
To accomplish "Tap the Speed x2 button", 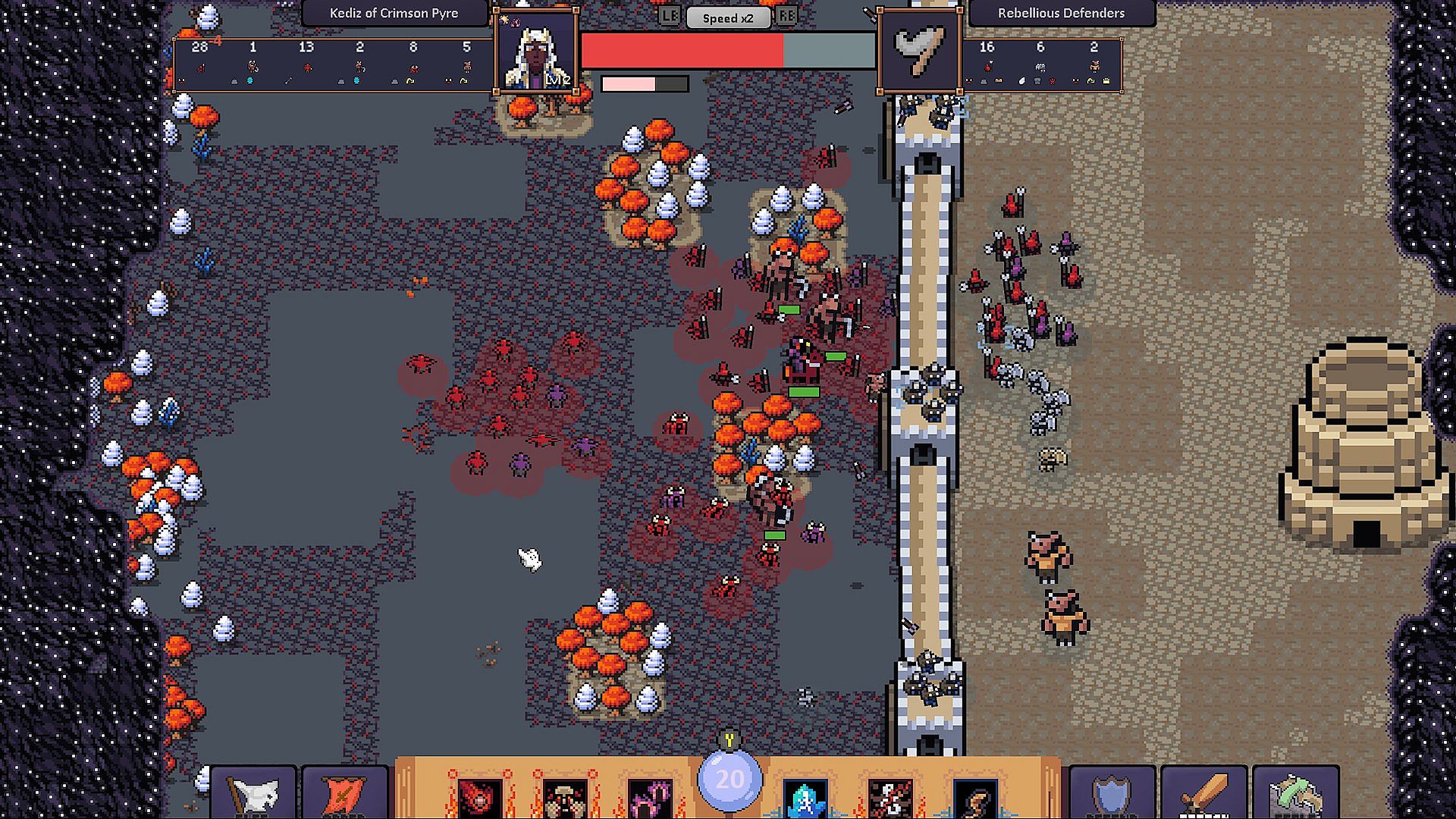I will 727,18.
